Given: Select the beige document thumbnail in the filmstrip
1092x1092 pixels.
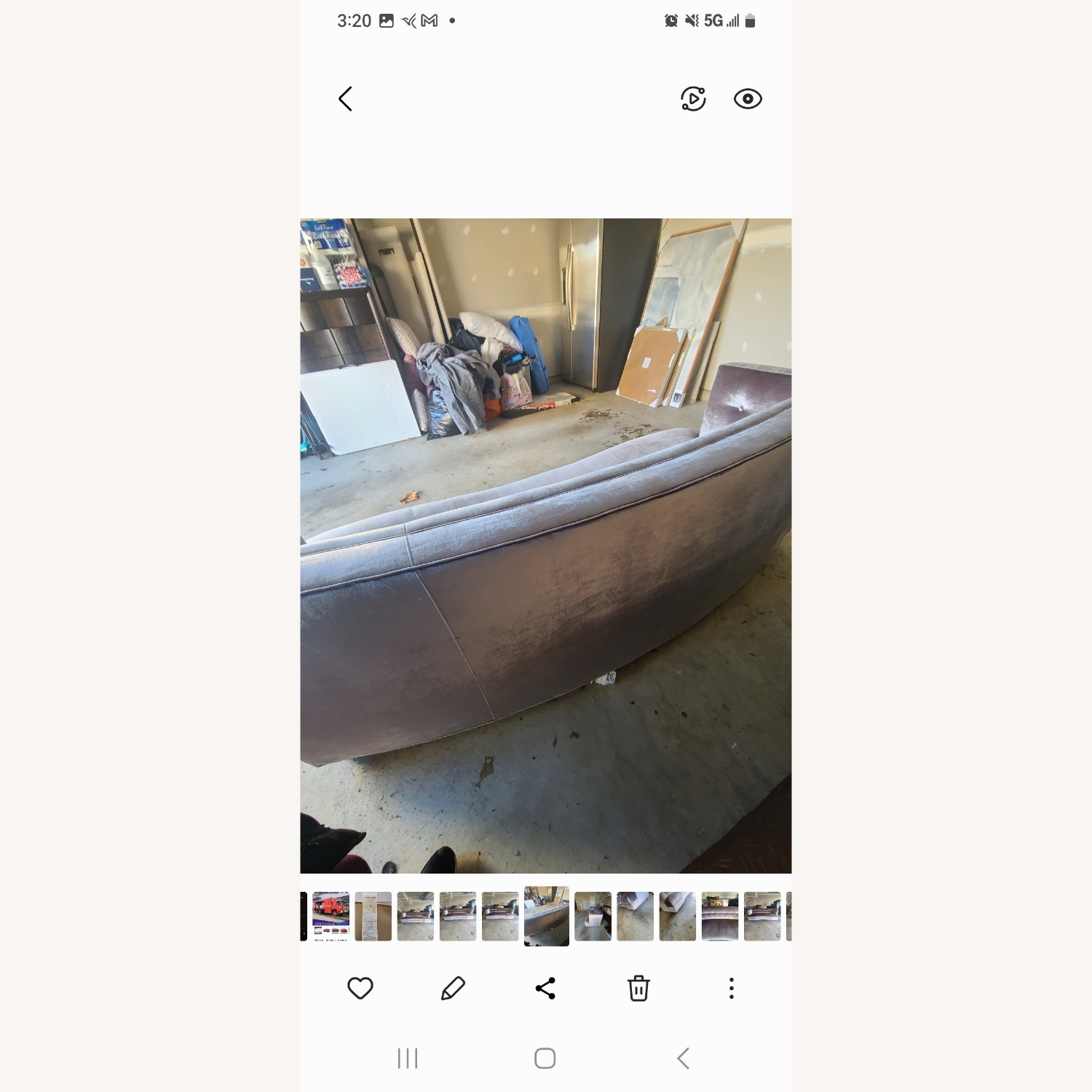Looking at the screenshot, I should pos(373,916).
